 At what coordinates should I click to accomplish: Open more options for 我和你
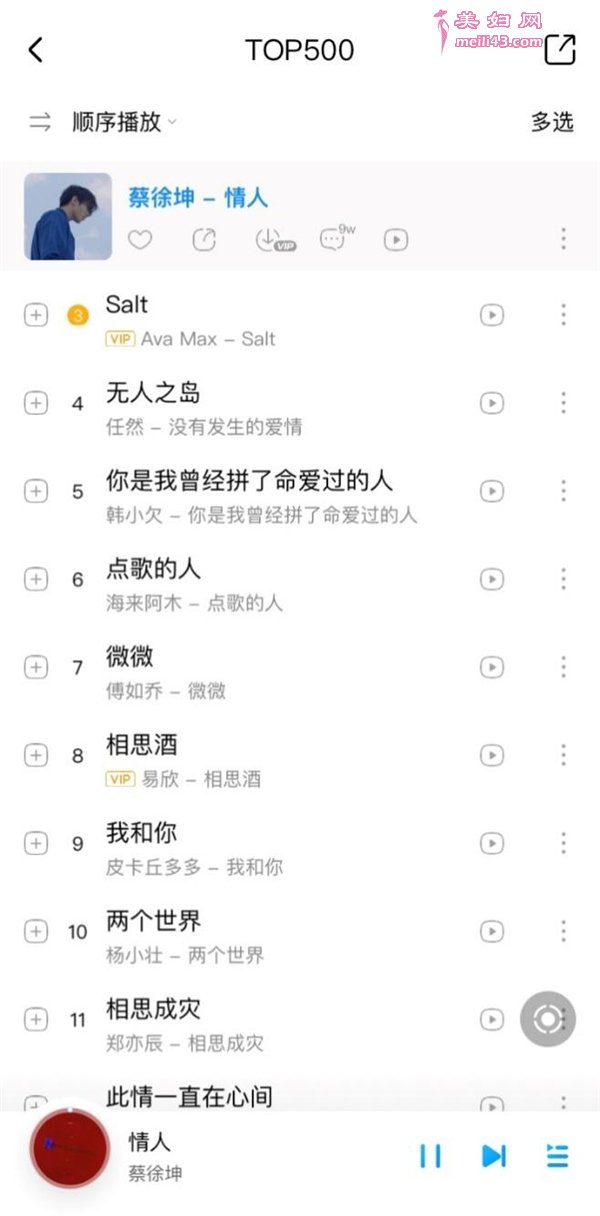click(x=564, y=843)
